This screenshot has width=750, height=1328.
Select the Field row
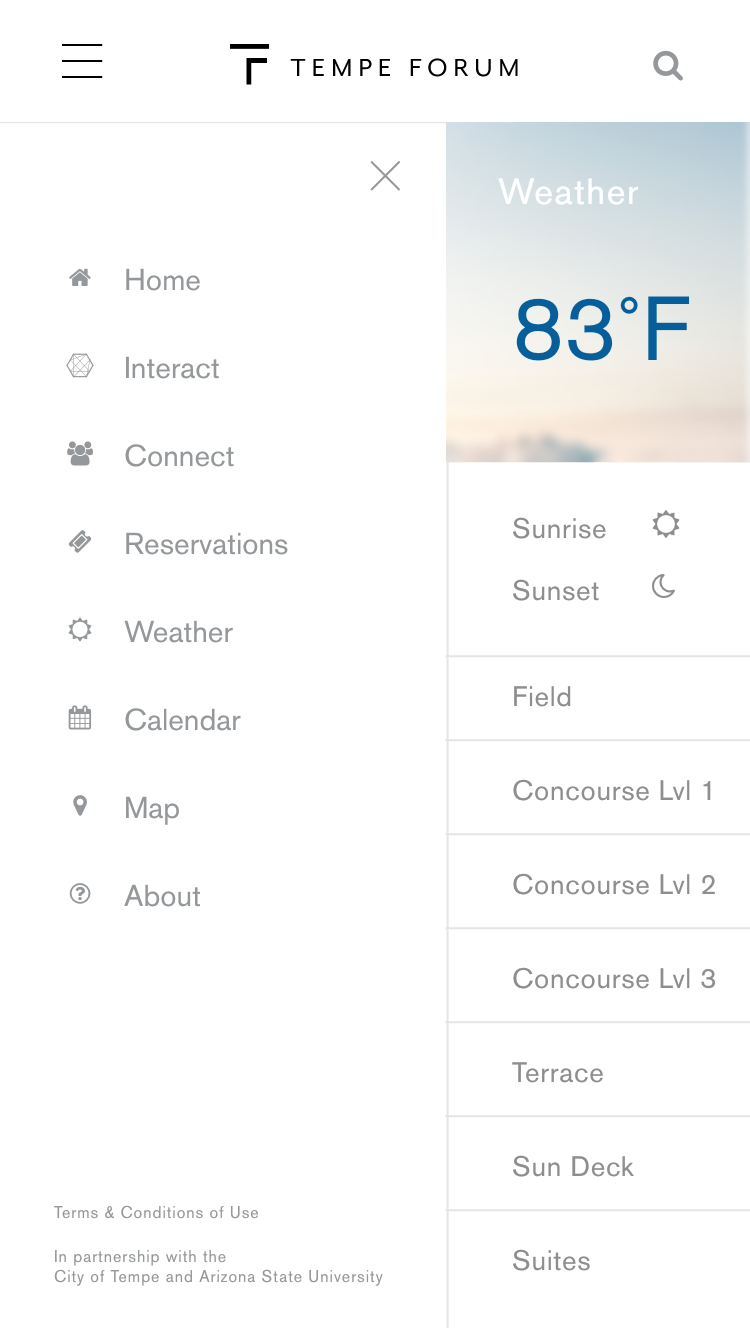598,698
